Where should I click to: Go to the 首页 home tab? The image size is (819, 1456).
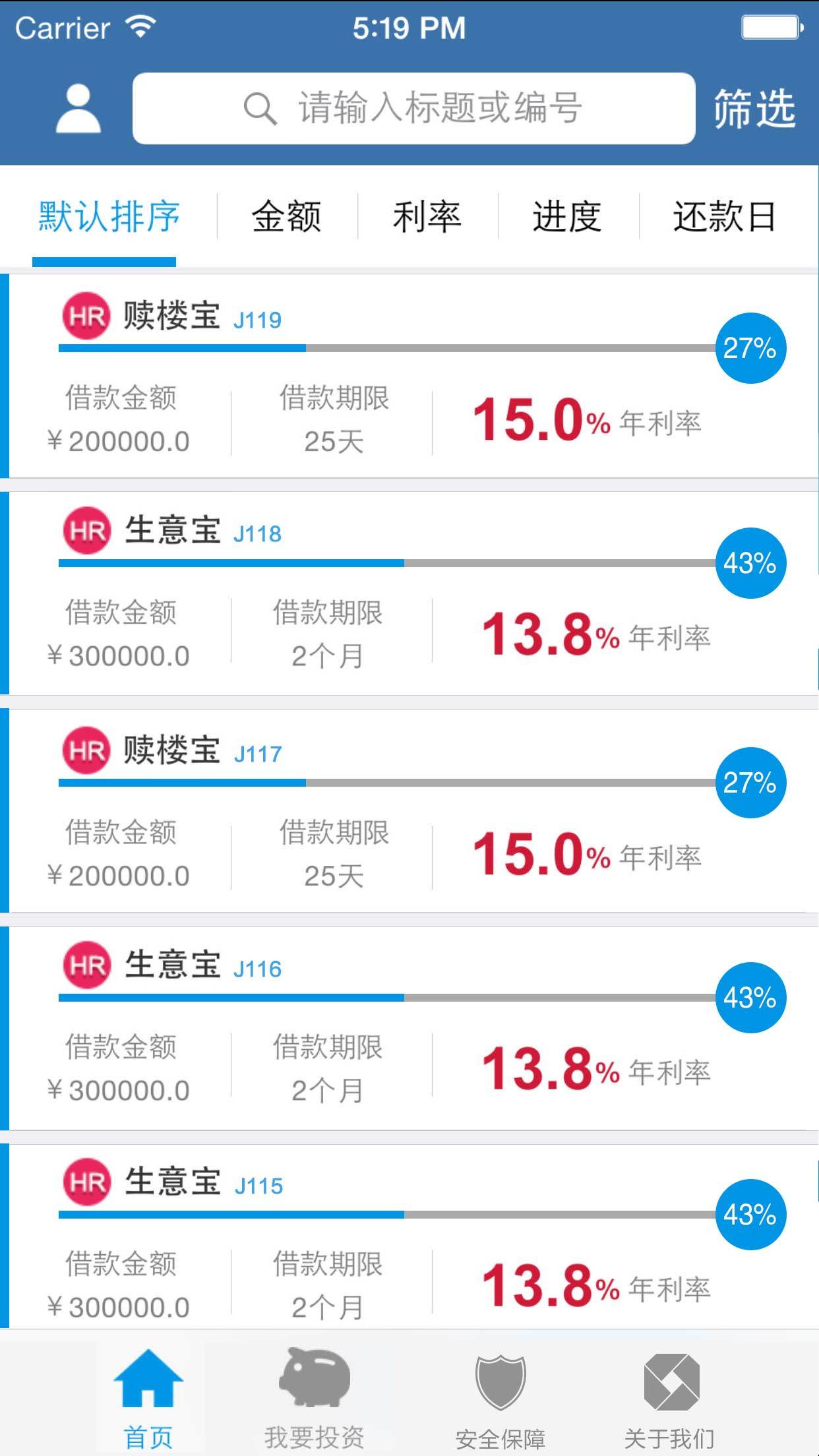pos(148,1399)
